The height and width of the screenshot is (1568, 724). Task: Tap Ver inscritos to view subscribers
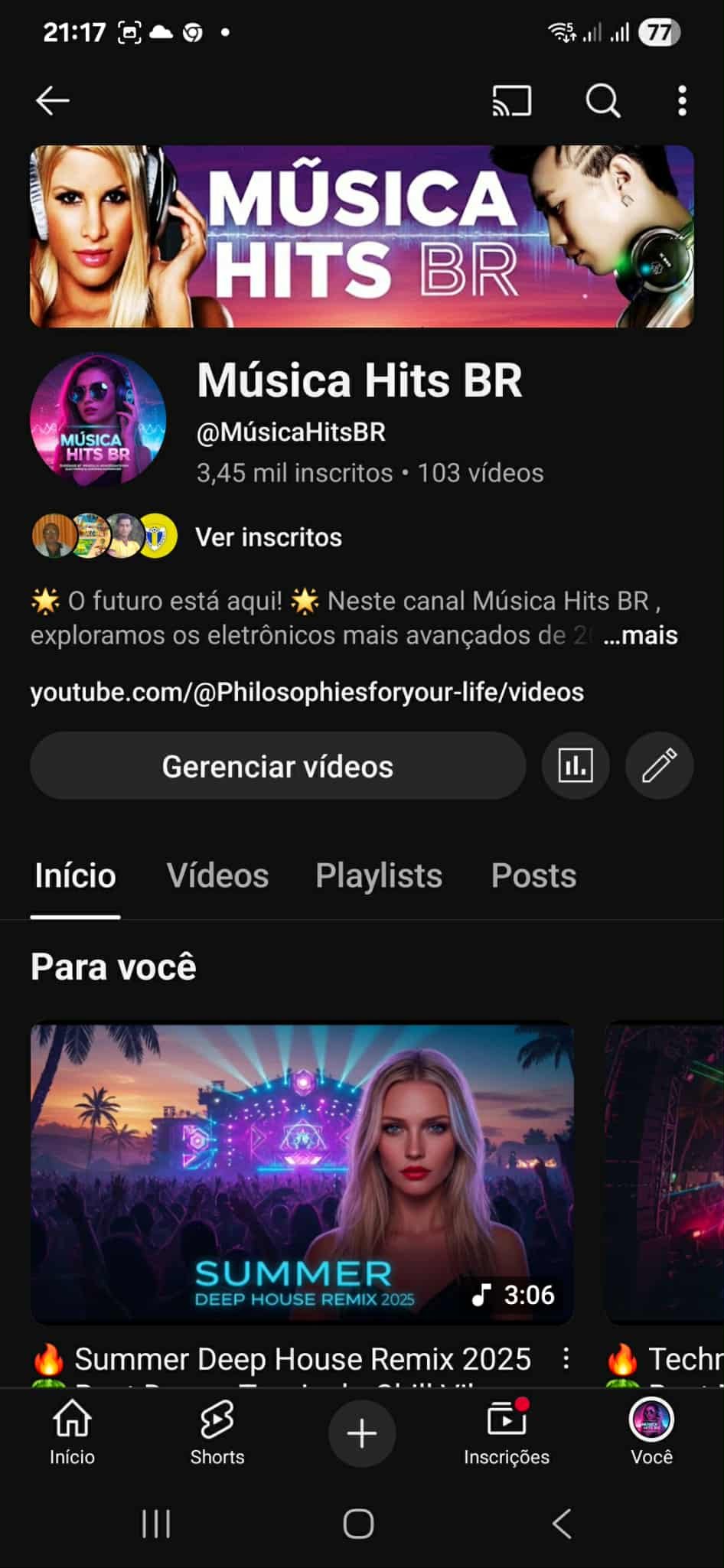[268, 537]
